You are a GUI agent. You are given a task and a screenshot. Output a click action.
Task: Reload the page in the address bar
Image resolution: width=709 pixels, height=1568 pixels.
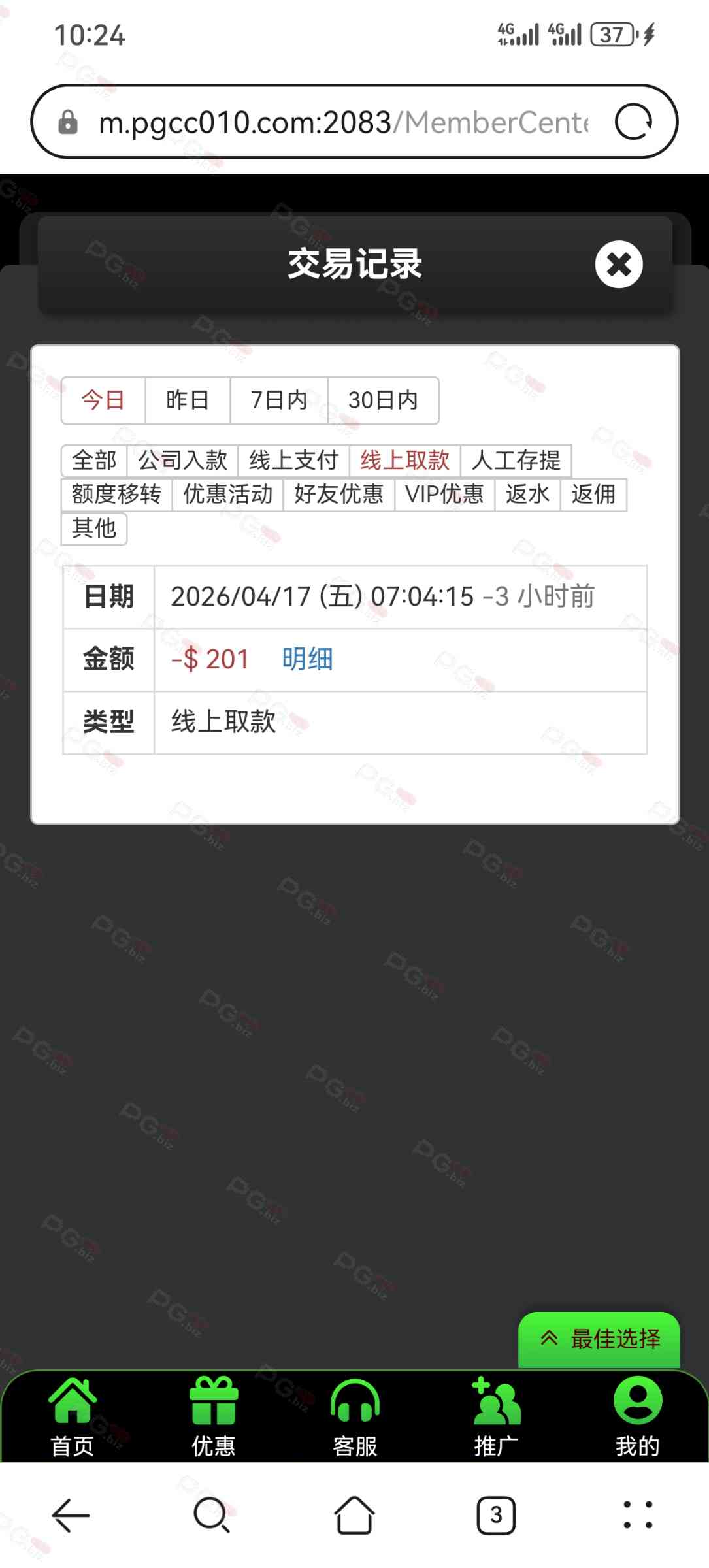[633, 122]
